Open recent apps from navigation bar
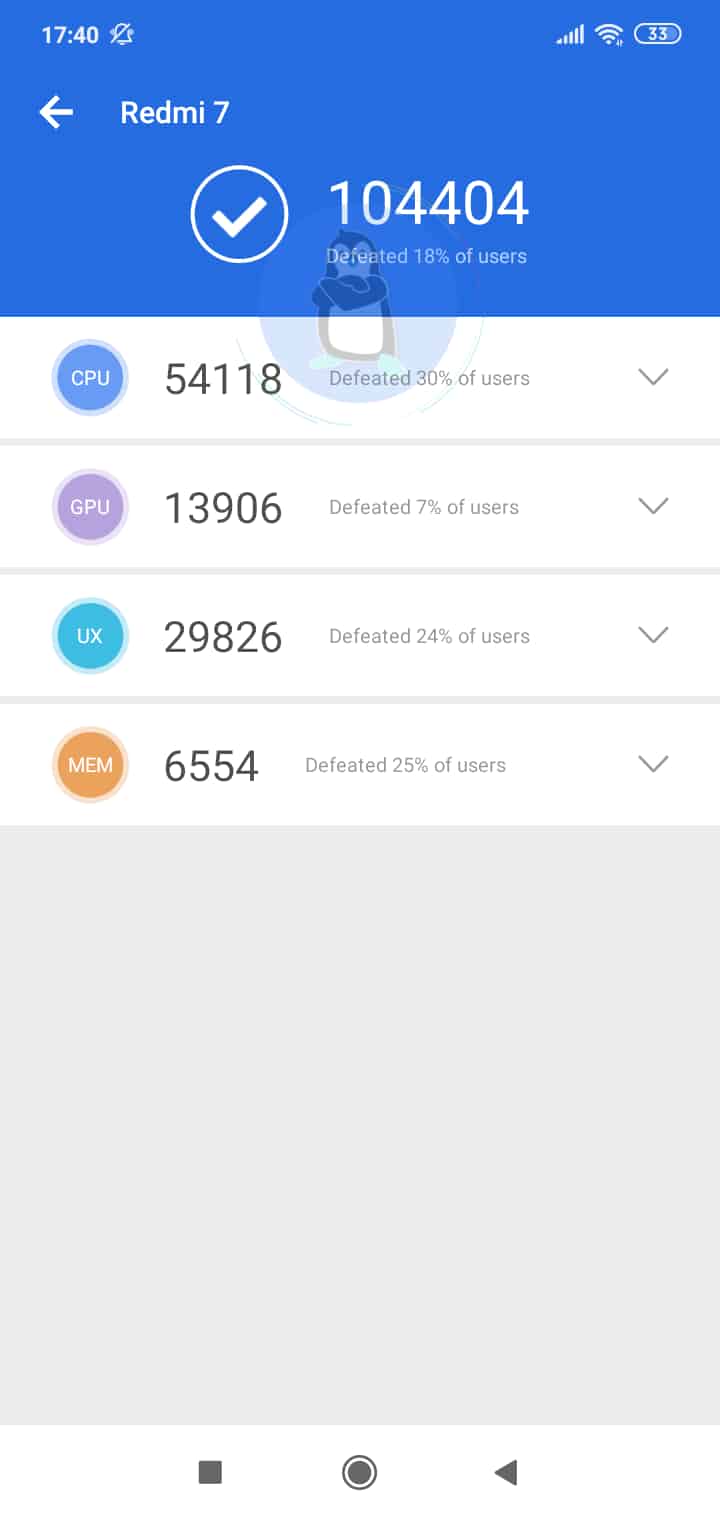 [x=210, y=1472]
